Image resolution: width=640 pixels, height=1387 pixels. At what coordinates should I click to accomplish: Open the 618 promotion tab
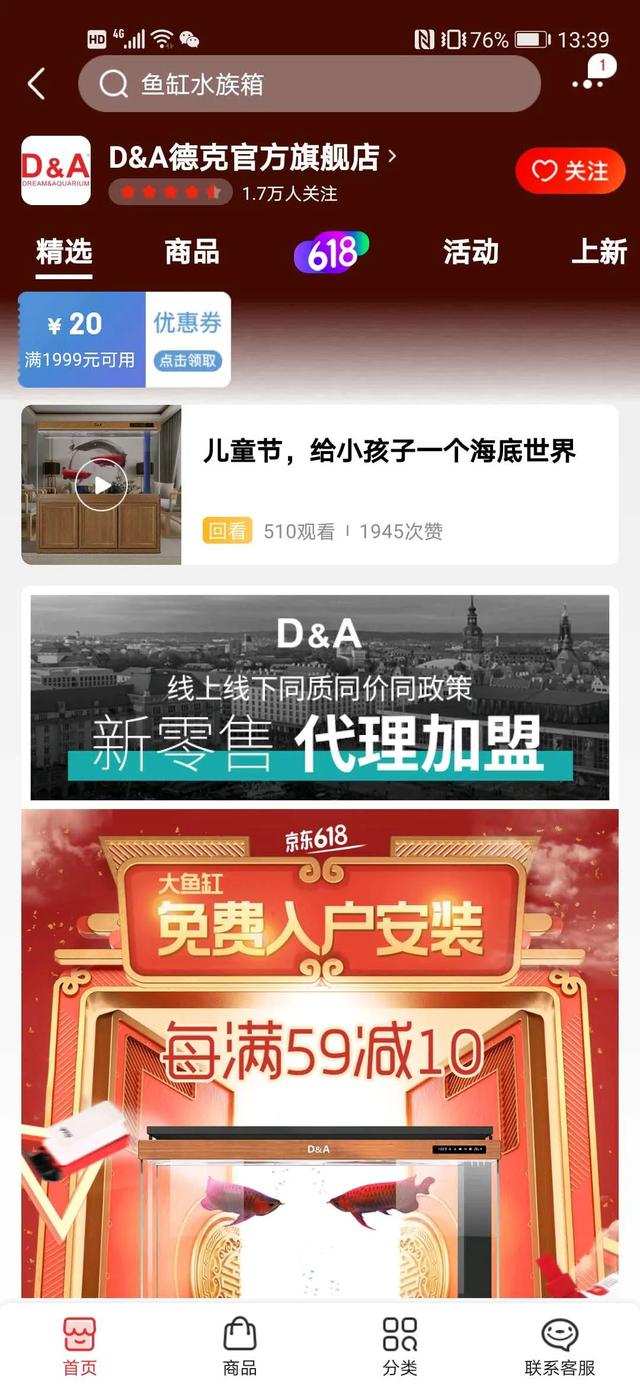pos(331,253)
